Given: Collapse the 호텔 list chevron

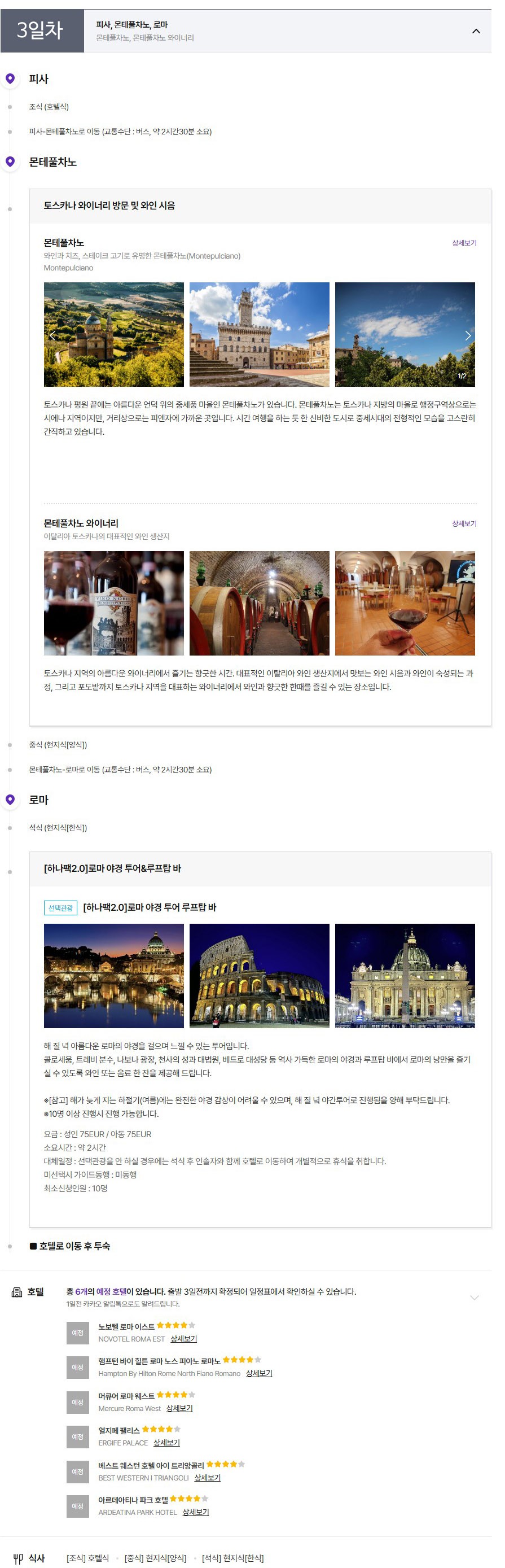Looking at the screenshot, I should click(474, 1298).
